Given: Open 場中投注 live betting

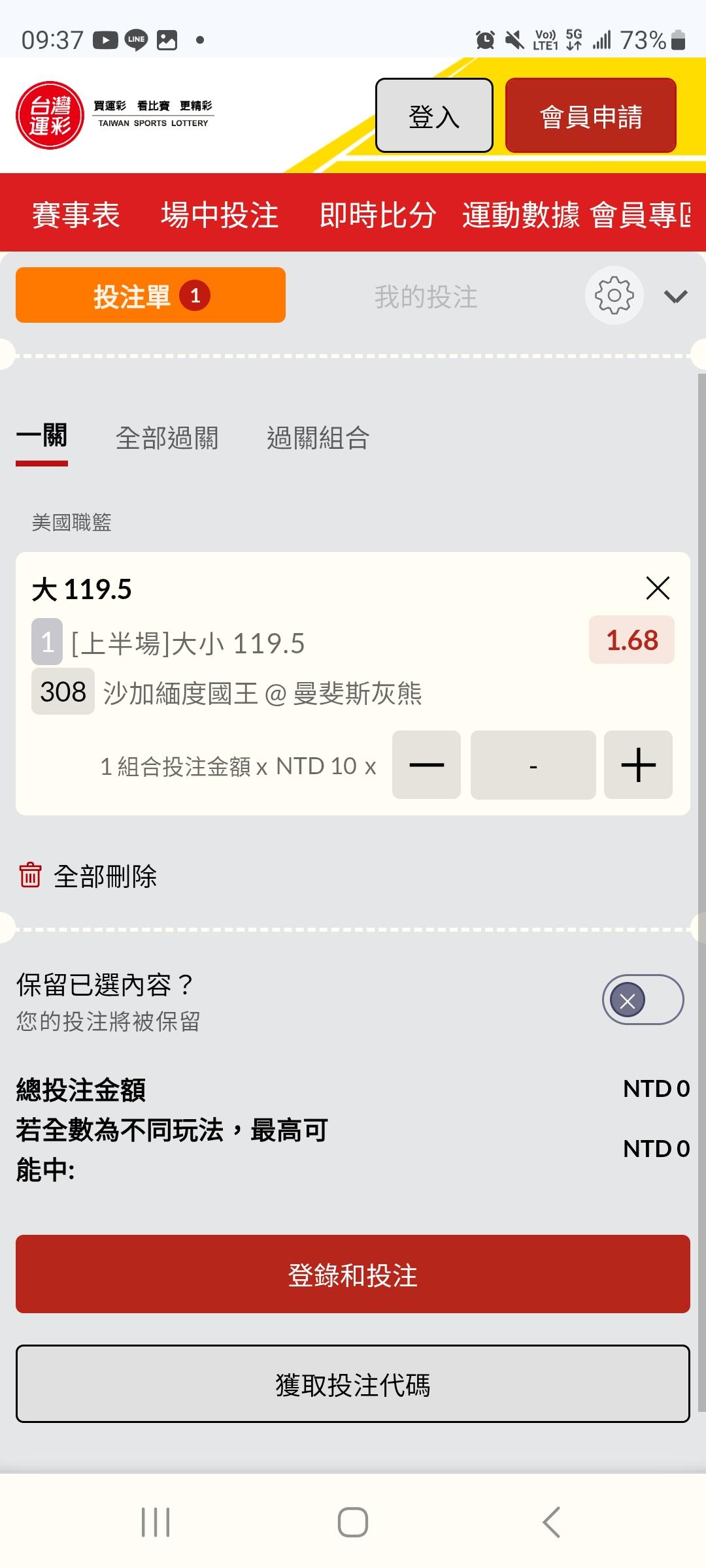Looking at the screenshot, I should 220,214.
